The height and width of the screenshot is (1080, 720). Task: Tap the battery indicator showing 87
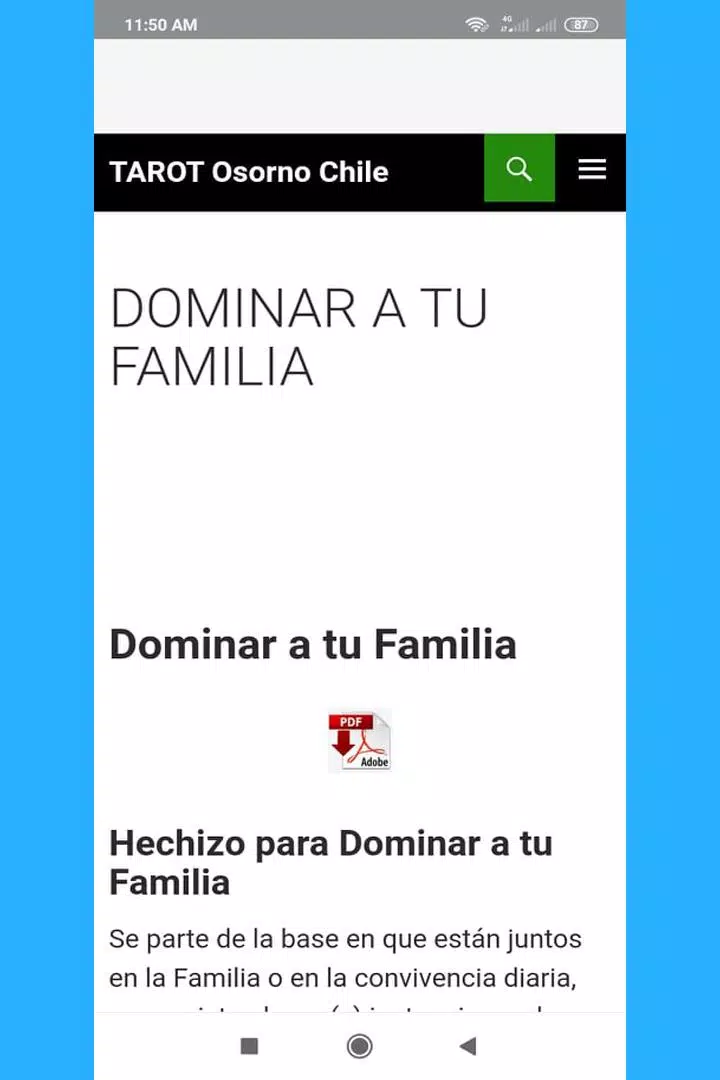point(581,24)
